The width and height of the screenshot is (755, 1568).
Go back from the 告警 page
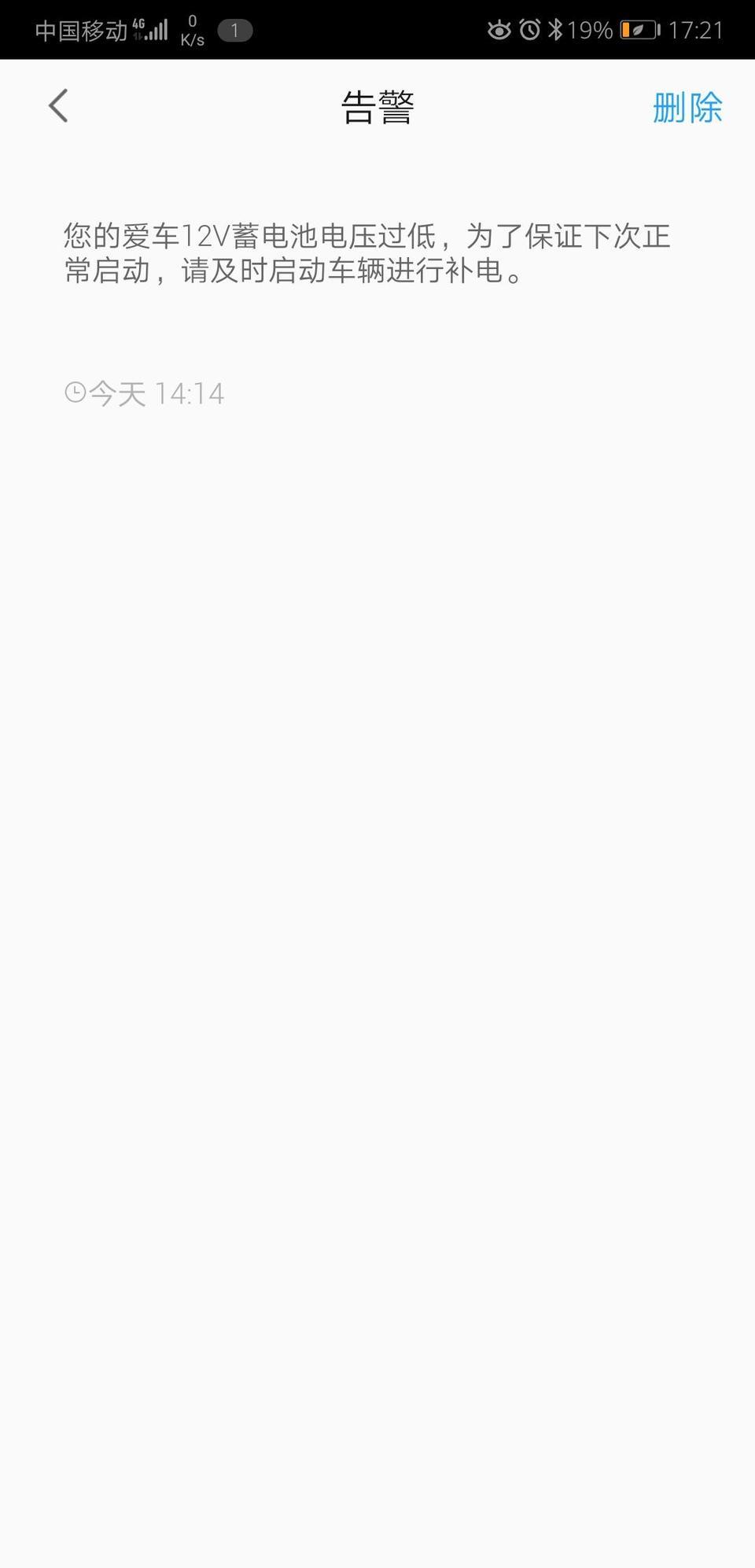point(58,106)
